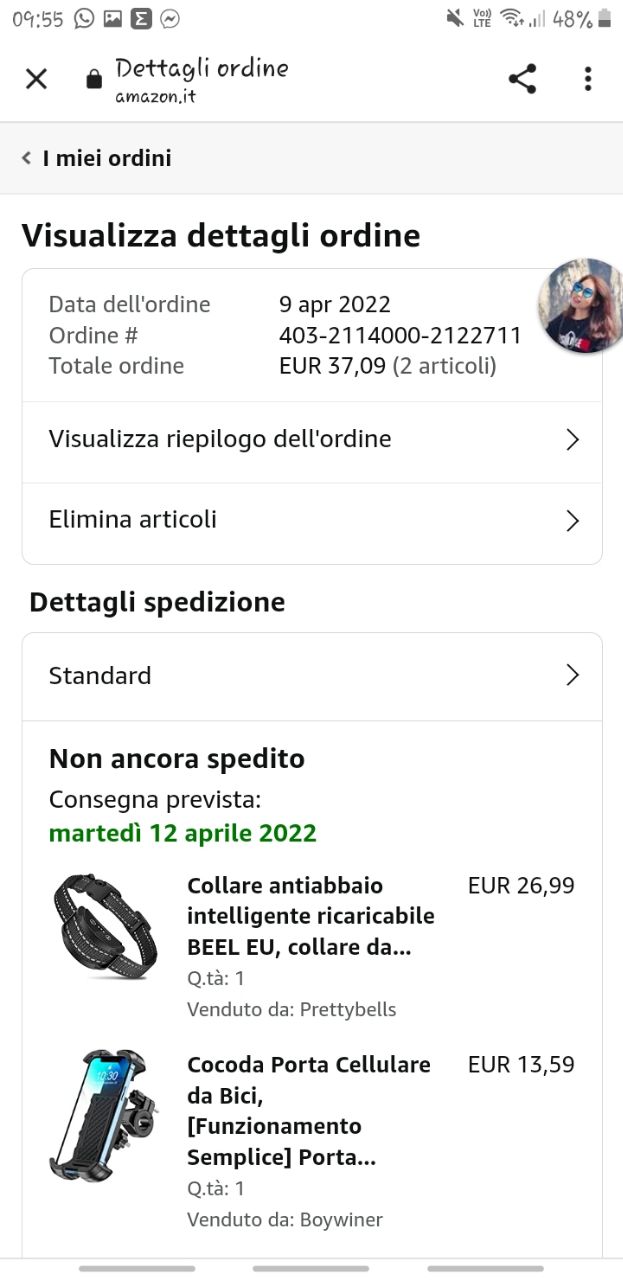This screenshot has width=623, height=1280.
Task: Open Cocoda Porta Cellulare product title
Action: point(310,1110)
